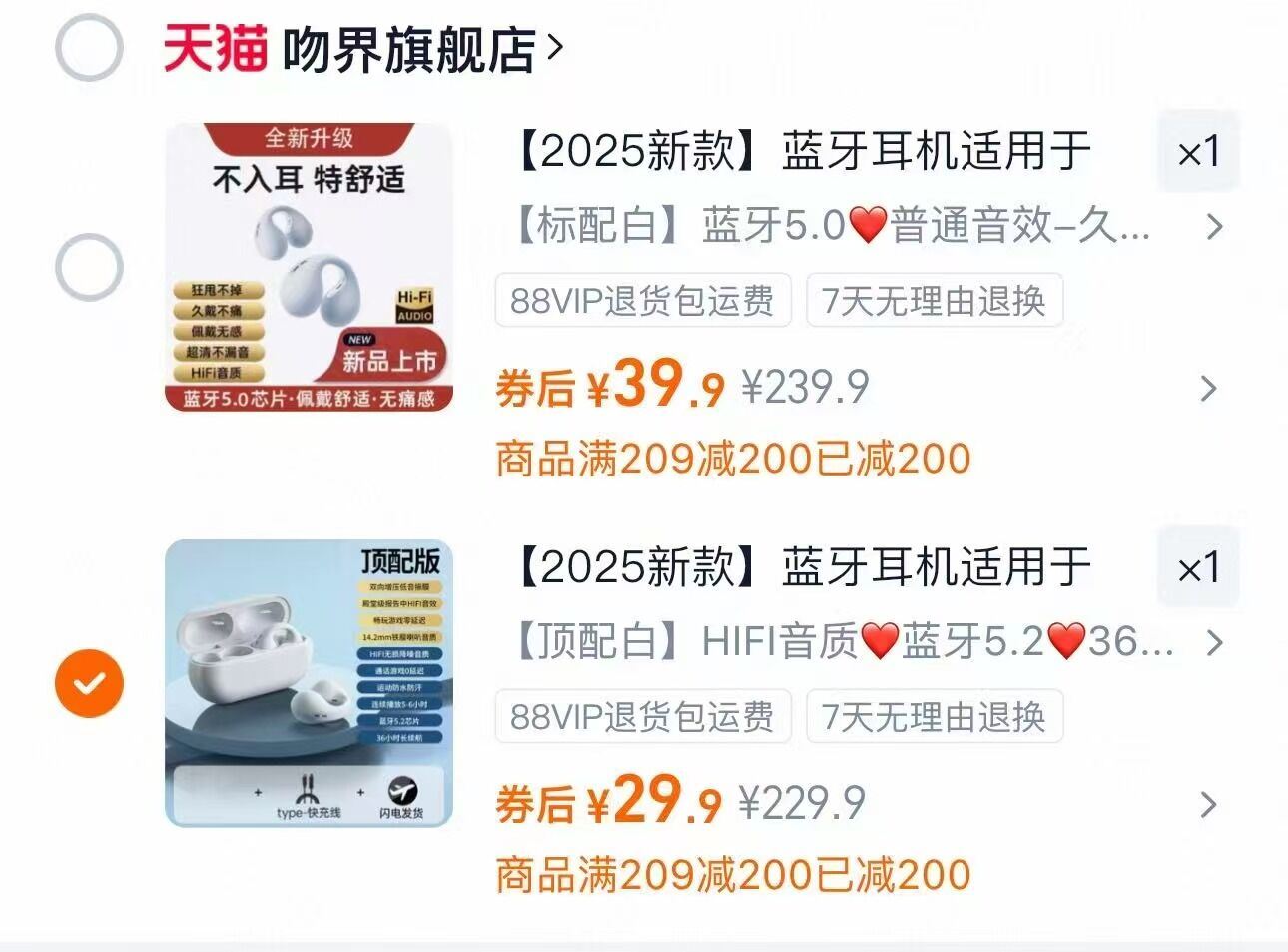Expand price details for ¥29.9 item
Screen dimensions: 1288x952
pyautogui.click(x=1208, y=804)
